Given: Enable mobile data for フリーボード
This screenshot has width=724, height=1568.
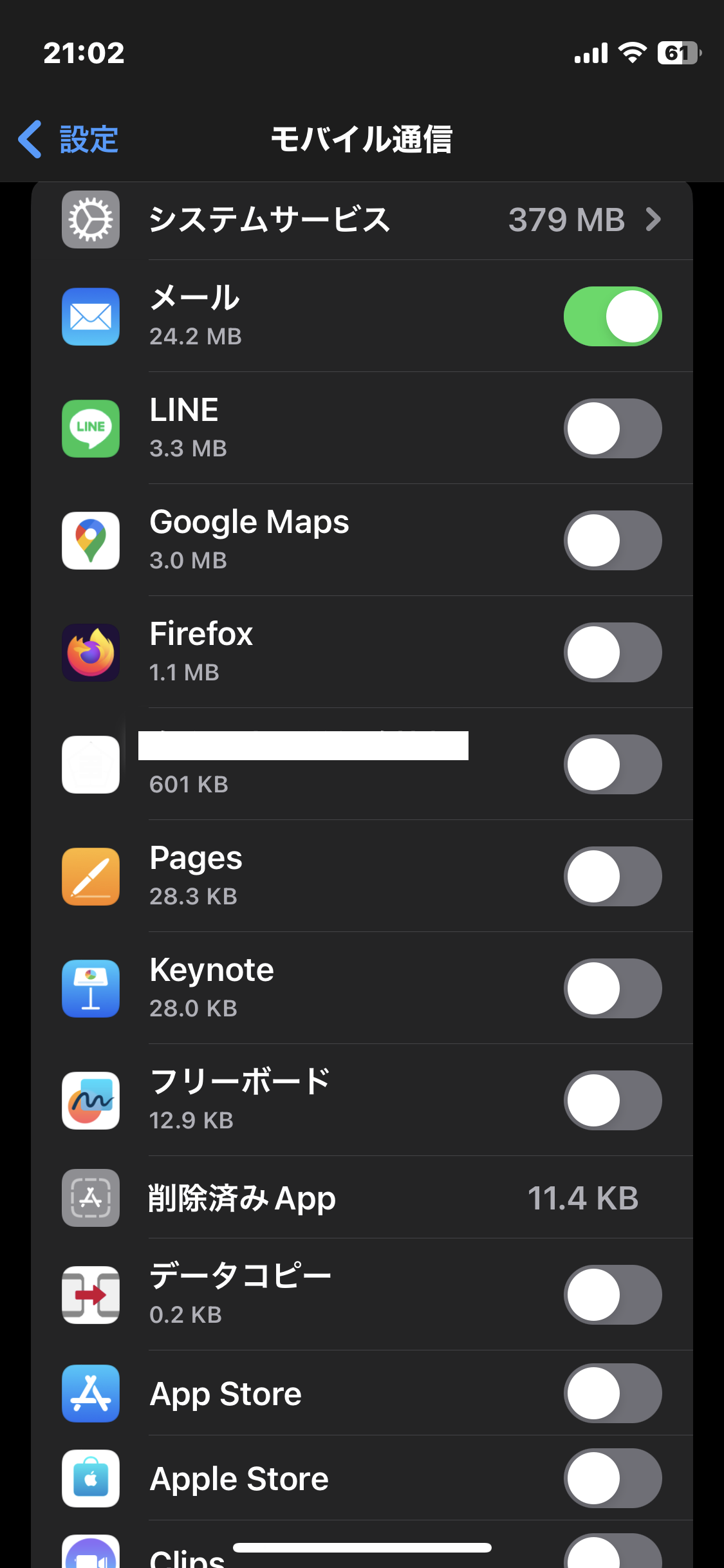Looking at the screenshot, I should [x=612, y=1100].
